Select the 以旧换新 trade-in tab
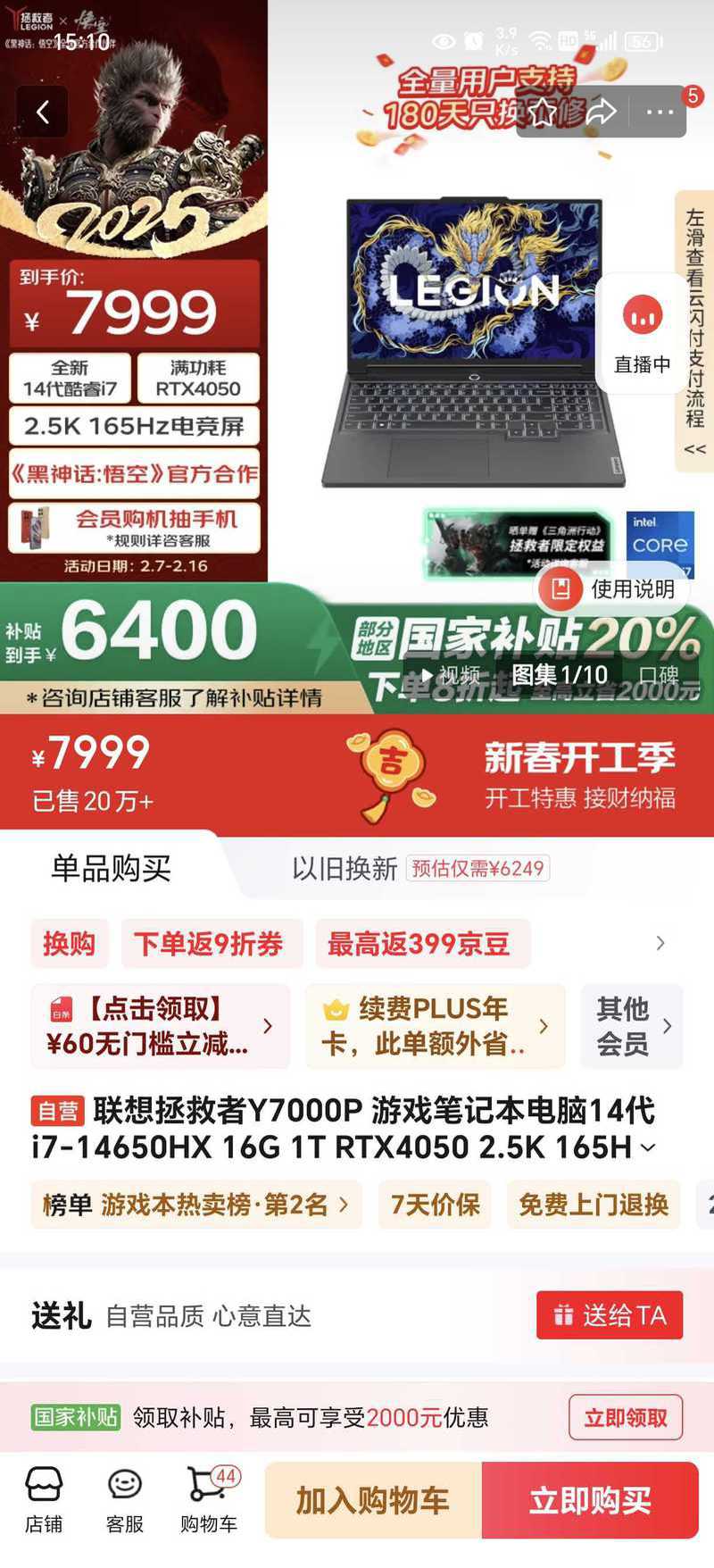 tap(345, 868)
